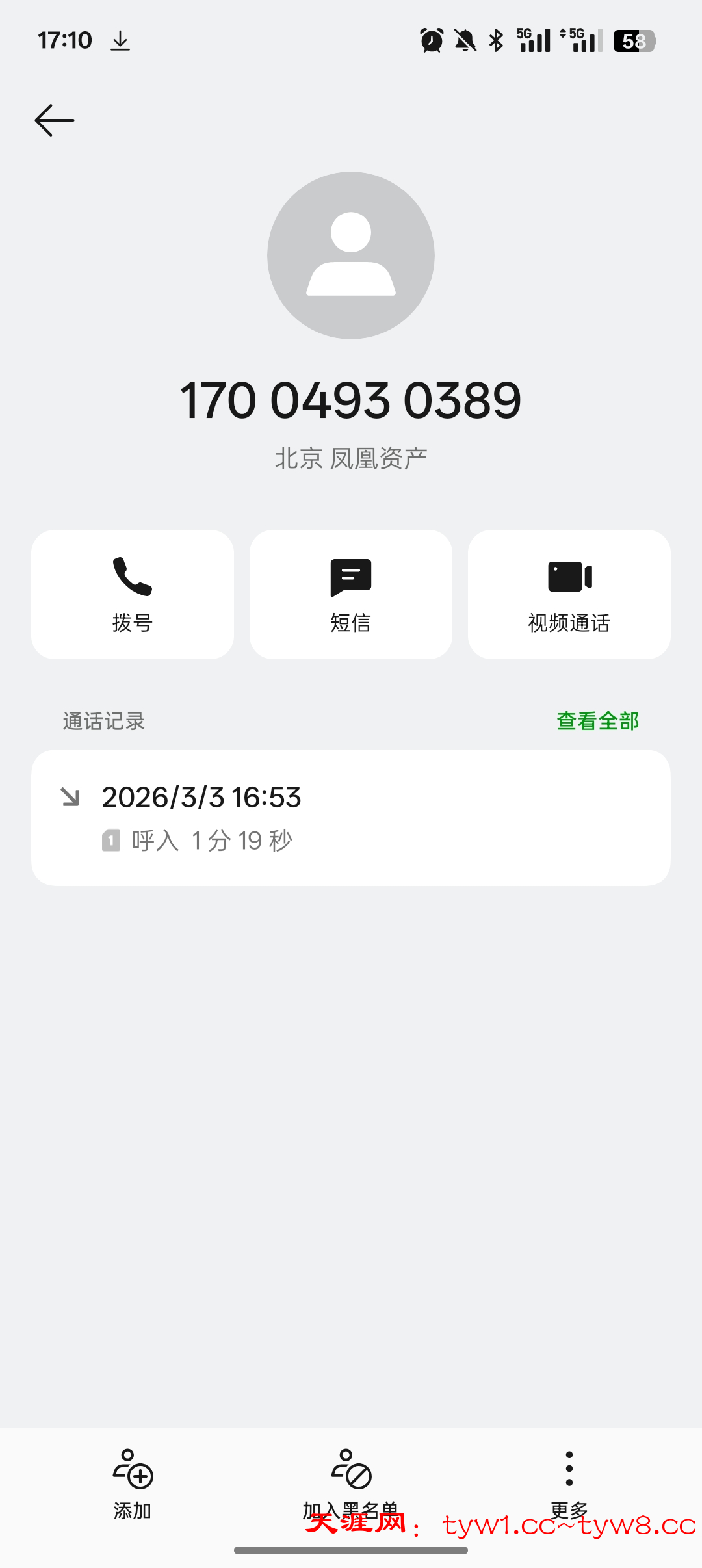Screen dimensions: 702x1568
Task: Tap the contact avatar picture
Action: (x=351, y=255)
